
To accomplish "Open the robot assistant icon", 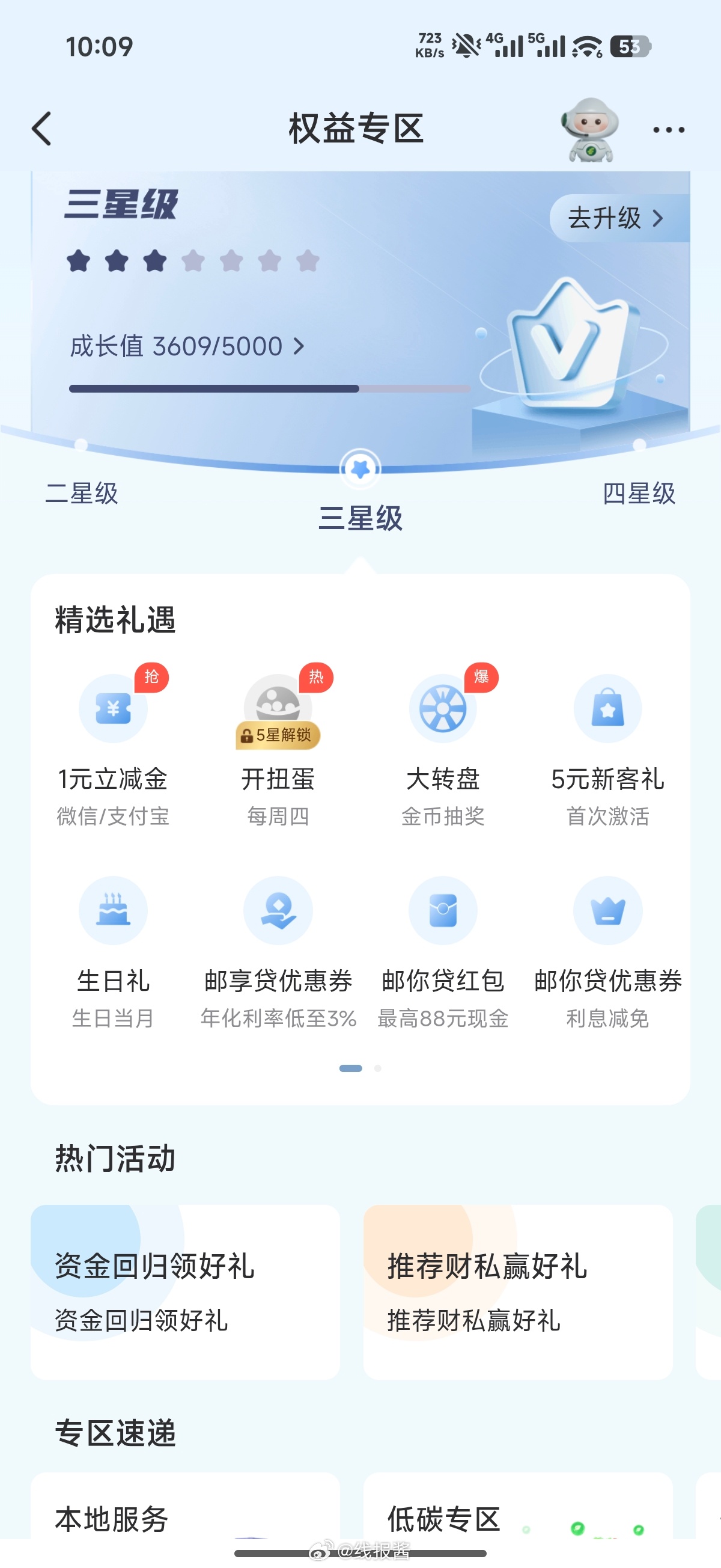I will click(x=589, y=130).
